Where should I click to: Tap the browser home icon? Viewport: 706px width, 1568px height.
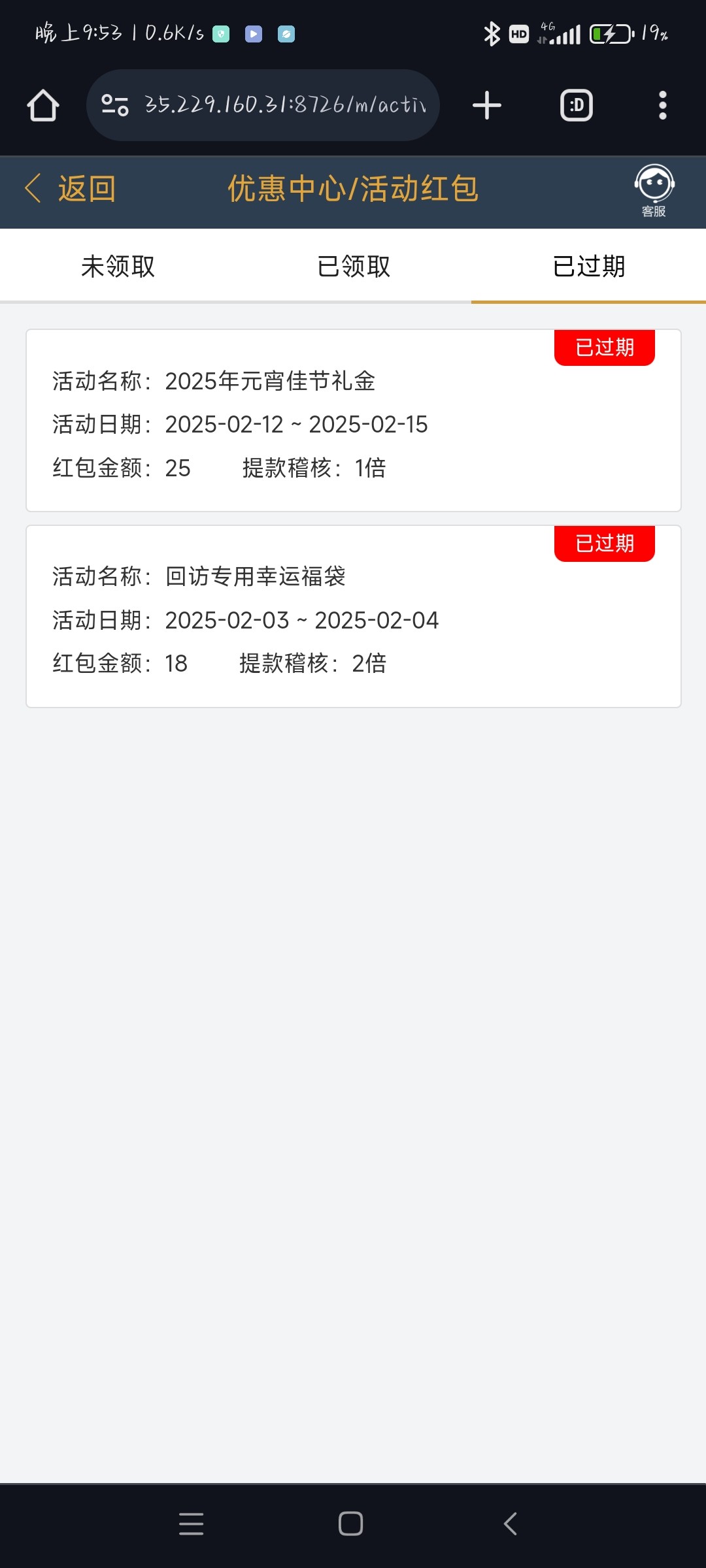(43, 106)
